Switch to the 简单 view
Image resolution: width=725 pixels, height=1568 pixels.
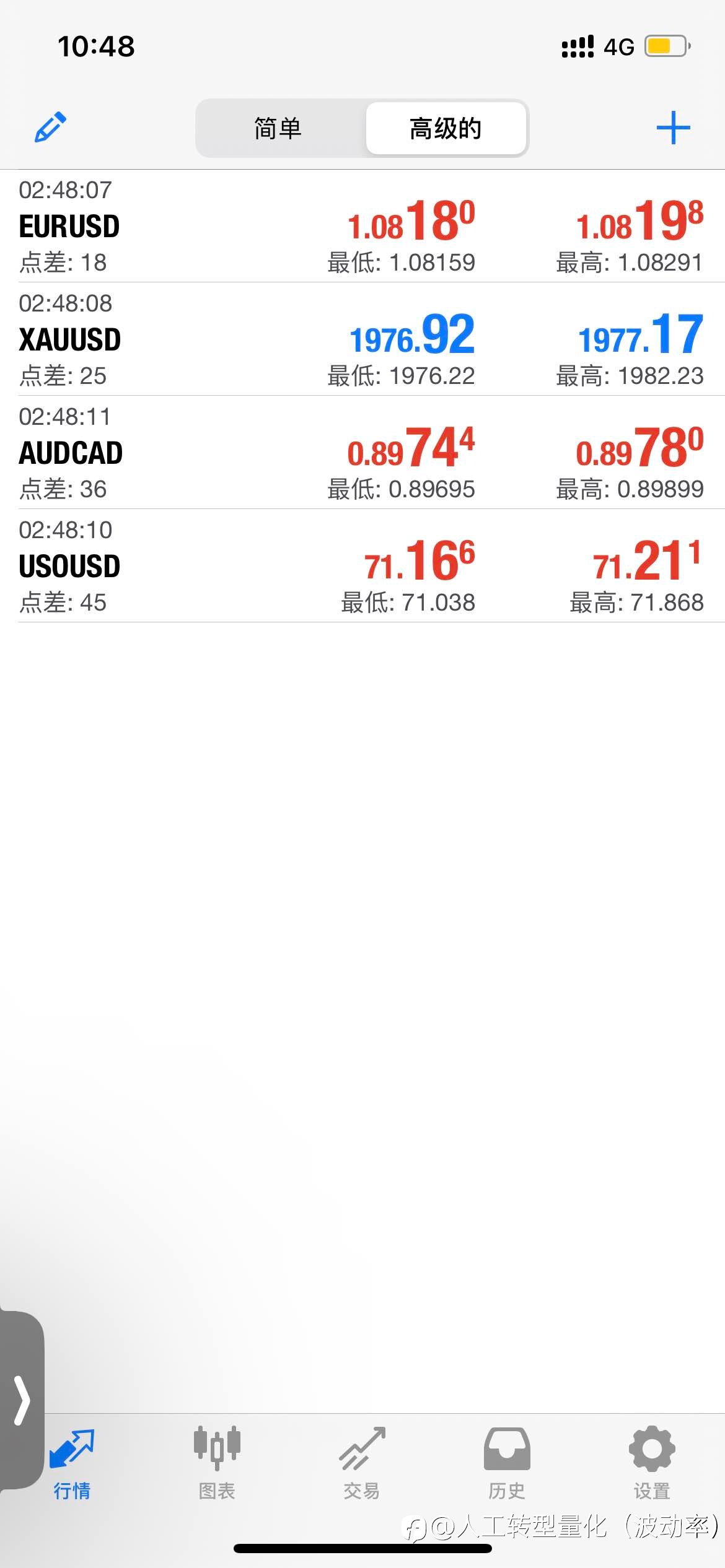278,128
